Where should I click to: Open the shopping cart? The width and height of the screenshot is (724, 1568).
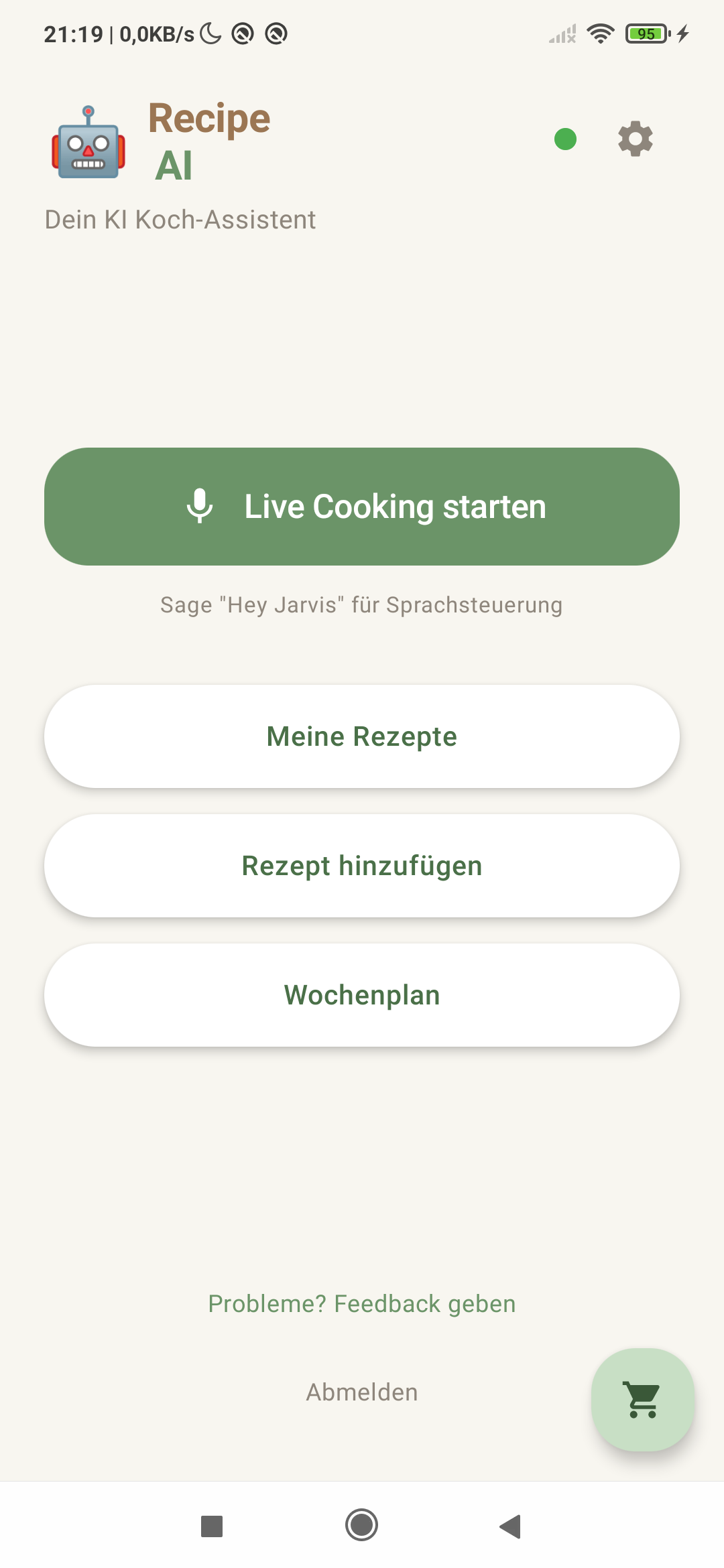642,1399
